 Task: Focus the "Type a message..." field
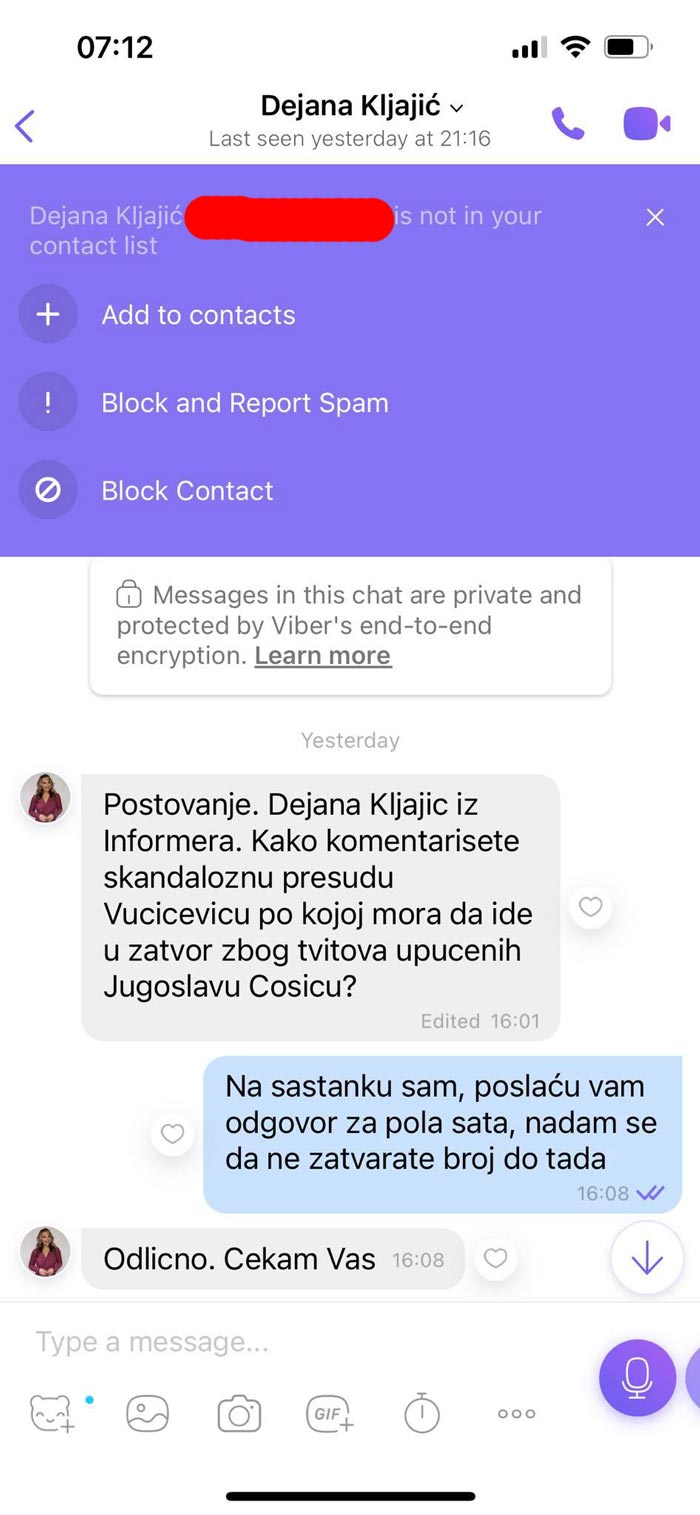300,1342
